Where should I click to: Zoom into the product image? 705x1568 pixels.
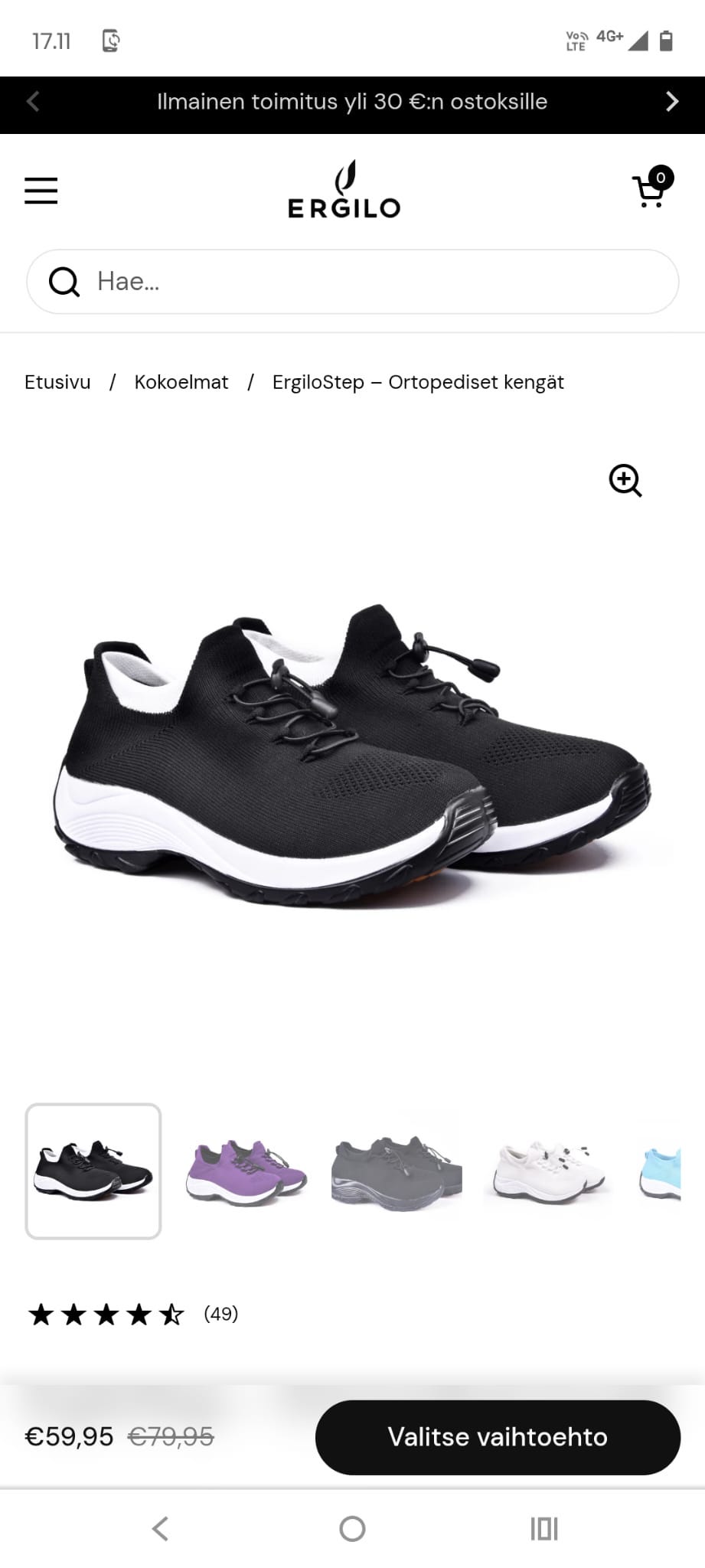pyautogui.click(x=625, y=481)
